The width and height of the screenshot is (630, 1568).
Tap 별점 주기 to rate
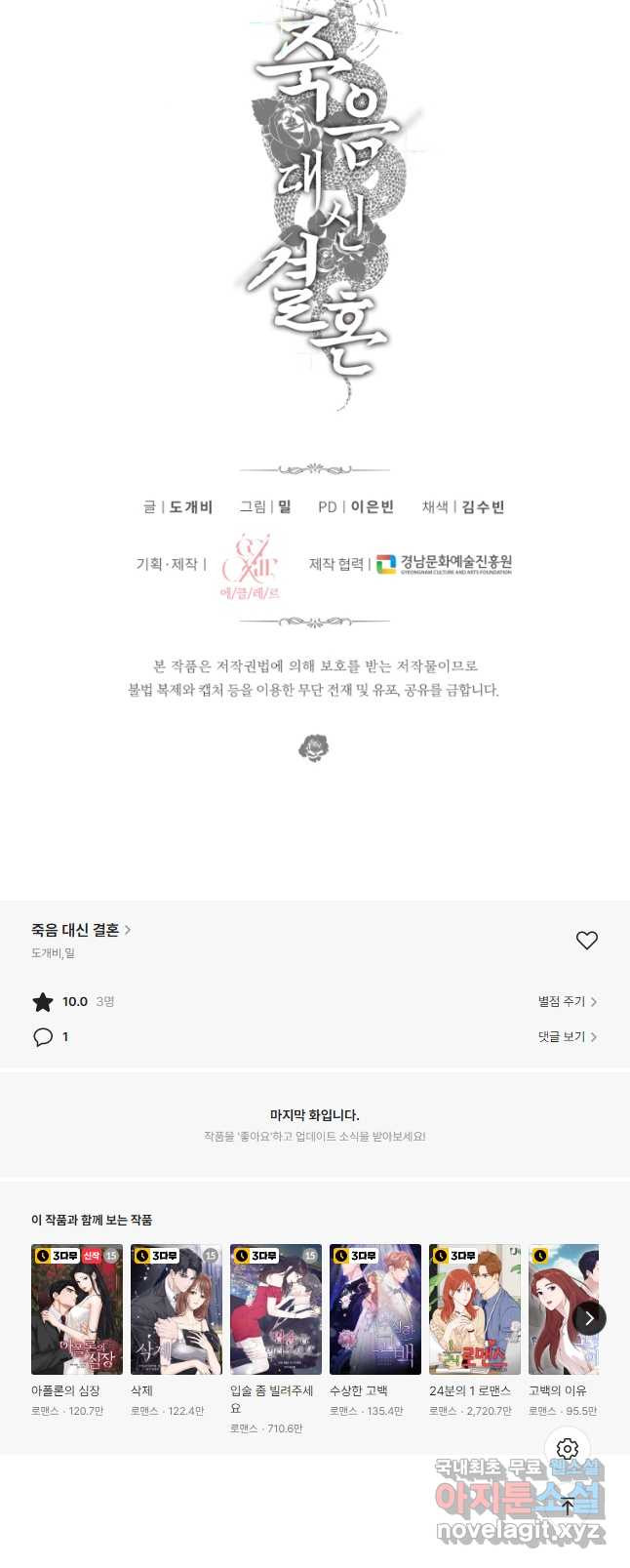pos(567,1001)
